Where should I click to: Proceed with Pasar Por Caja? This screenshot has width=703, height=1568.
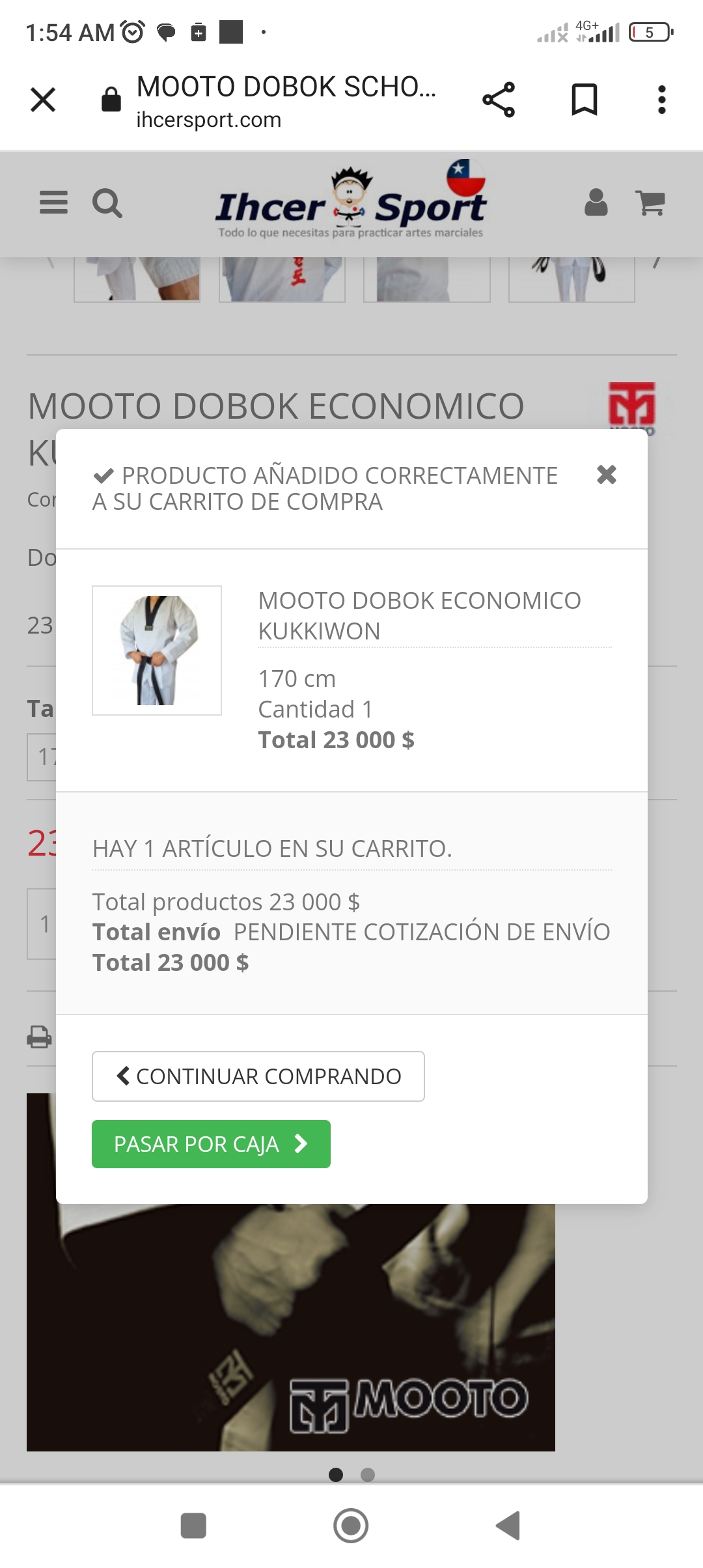coord(211,1144)
